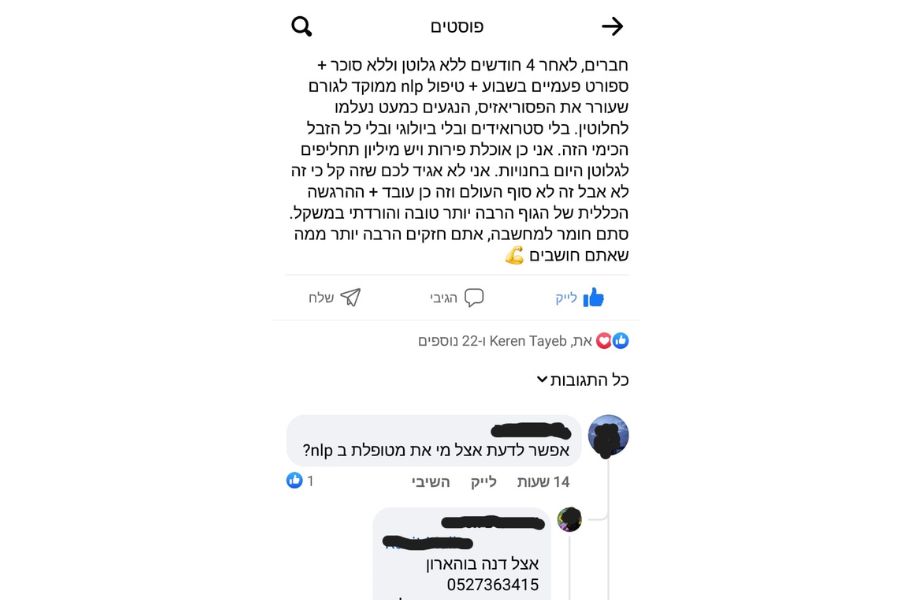Comment on the post via הגיבי
900x600 pixels.
tap(457, 298)
